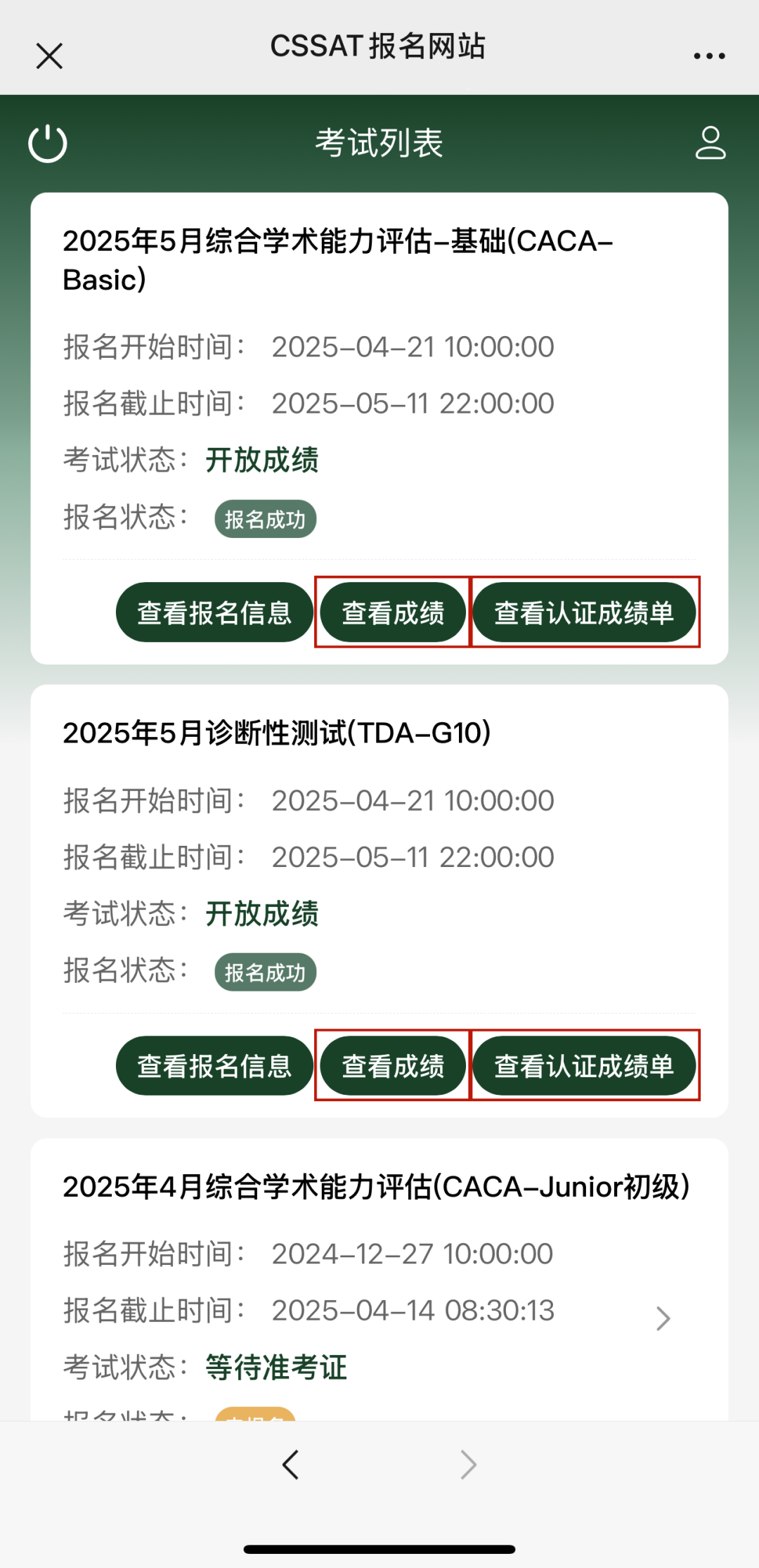The width and height of the screenshot is (759, 1568).
Task: View 查看报名信息 for TDA-G10 test
Action: pyautogui.click(x=214, y=1066)
